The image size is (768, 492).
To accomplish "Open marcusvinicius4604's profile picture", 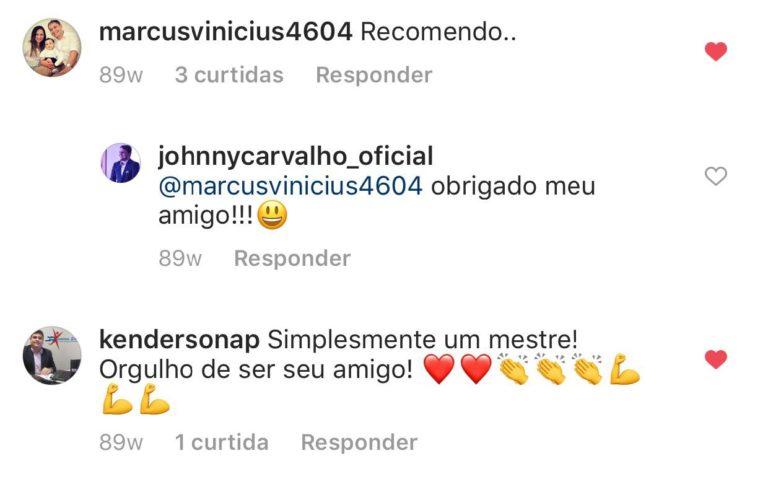I will pyautogui.click(x=52, y=47).
